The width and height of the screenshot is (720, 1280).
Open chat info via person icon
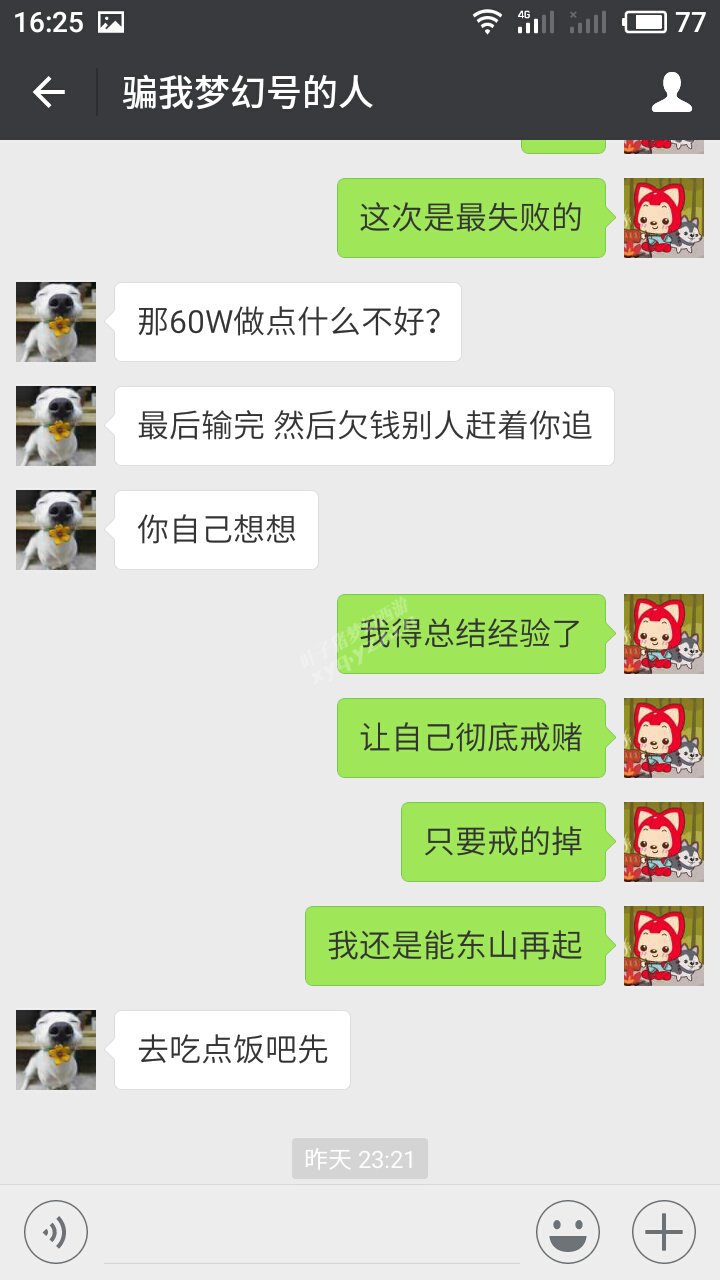(672, 93)
